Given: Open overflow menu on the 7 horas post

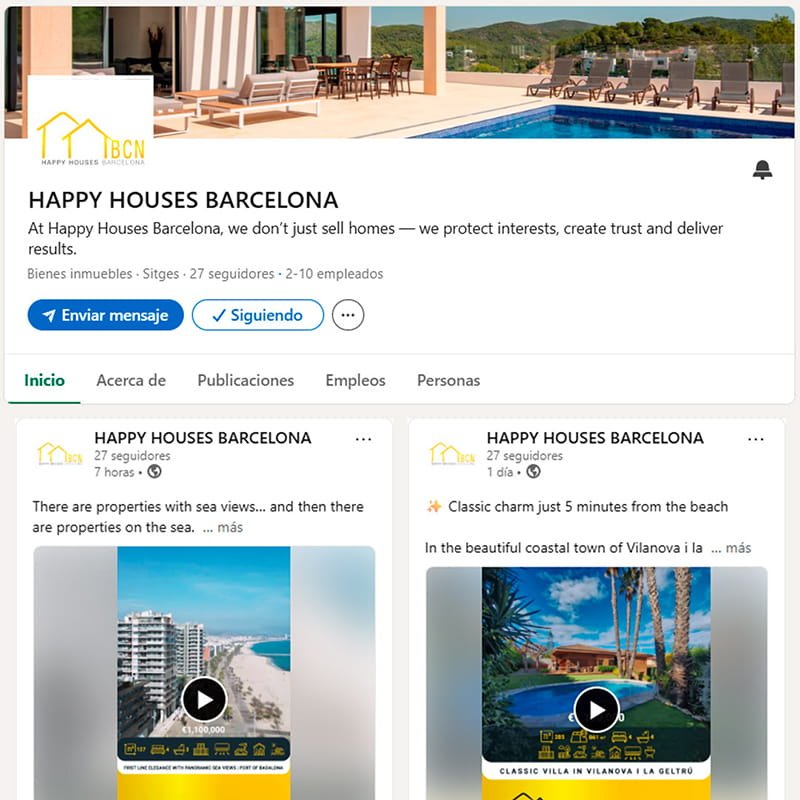Looking at the screenshot, I should point(363,439).
